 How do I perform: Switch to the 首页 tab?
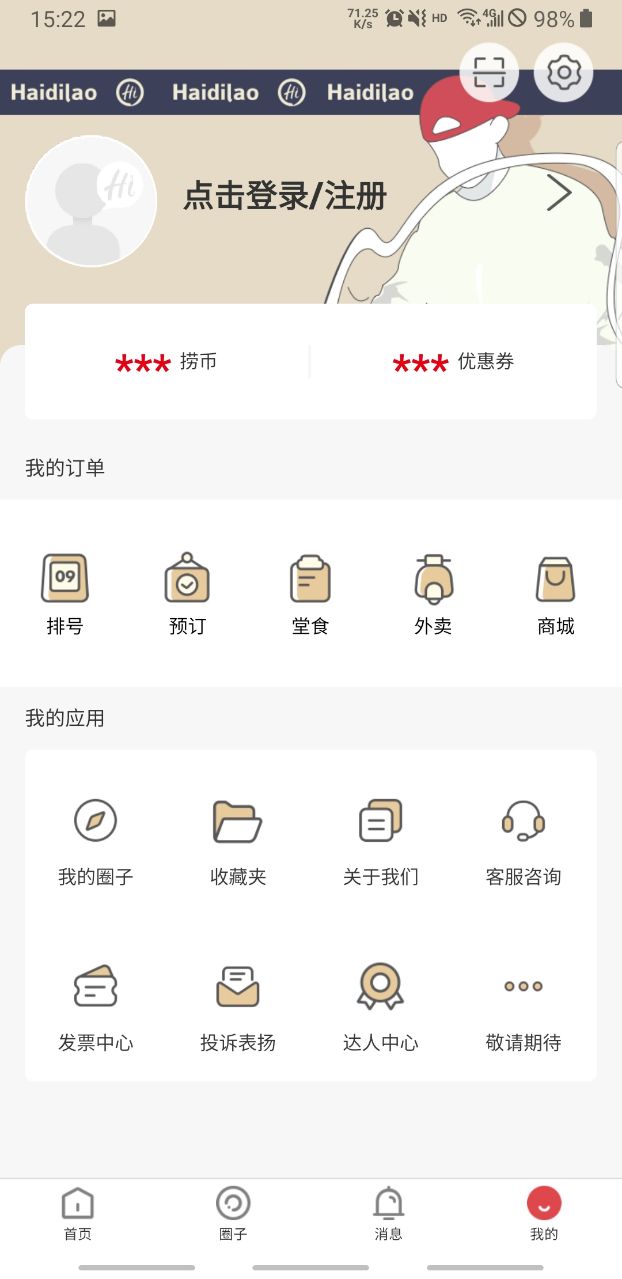[x=78, y=1213]
